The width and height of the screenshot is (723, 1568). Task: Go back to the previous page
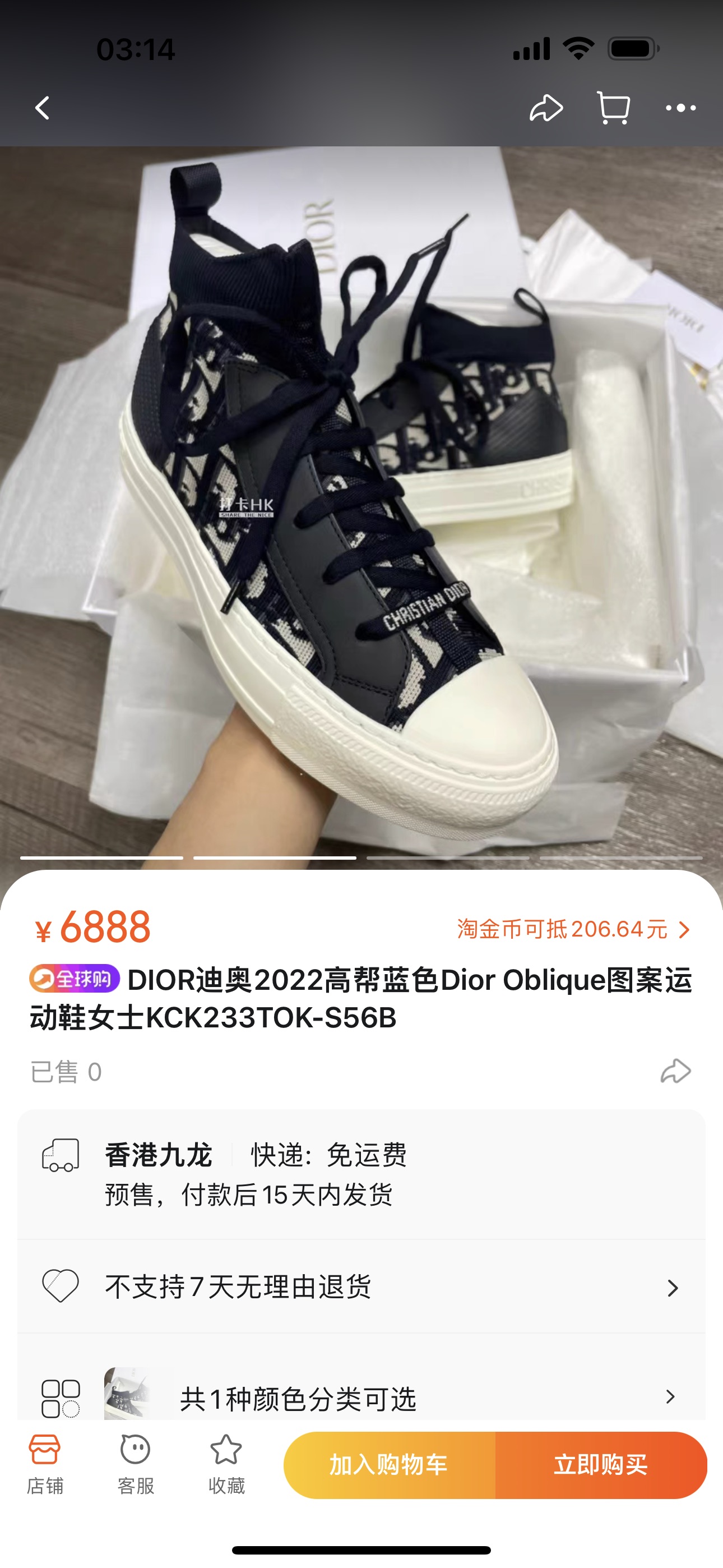[x=43, y=108]
